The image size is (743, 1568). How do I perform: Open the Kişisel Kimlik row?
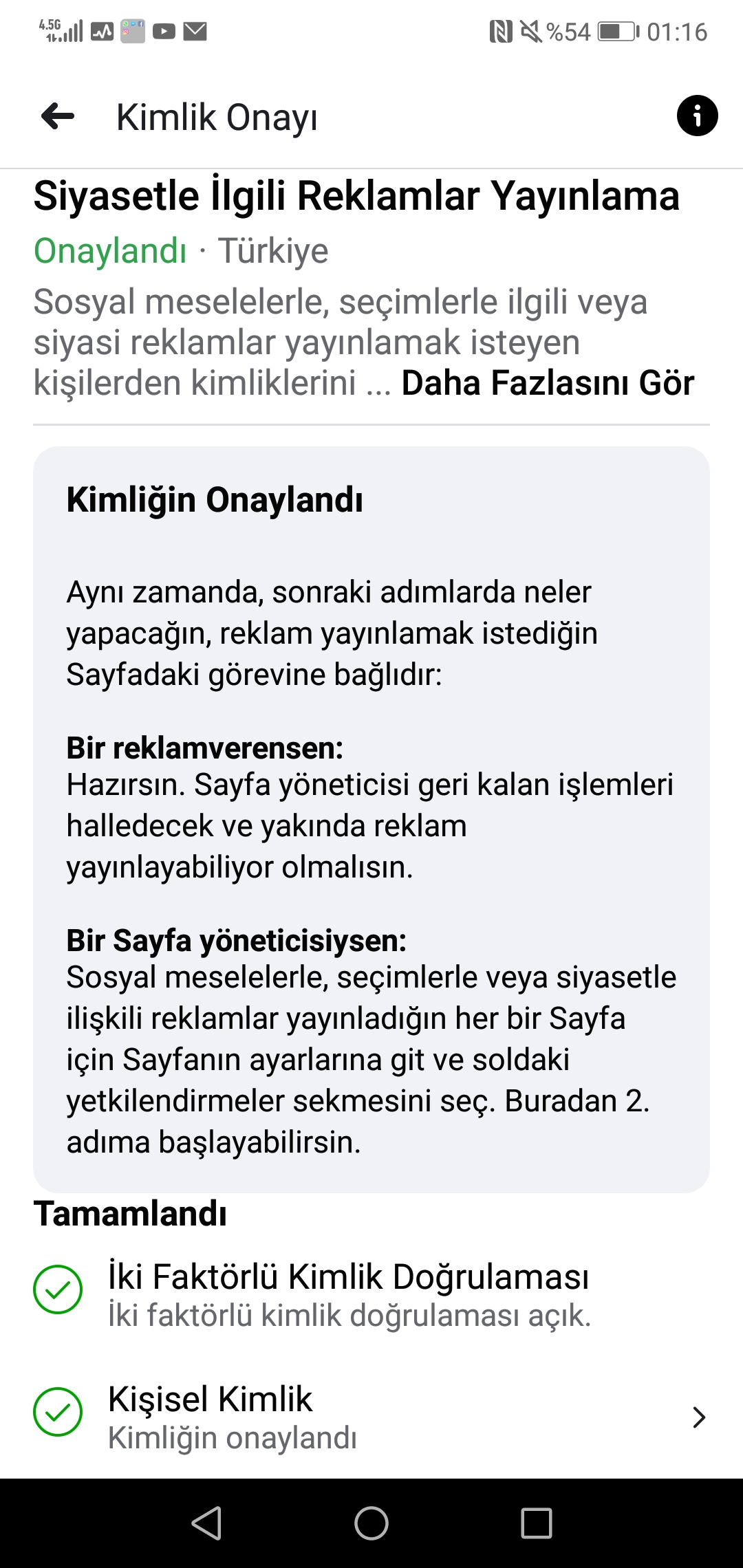(371, 1417)
